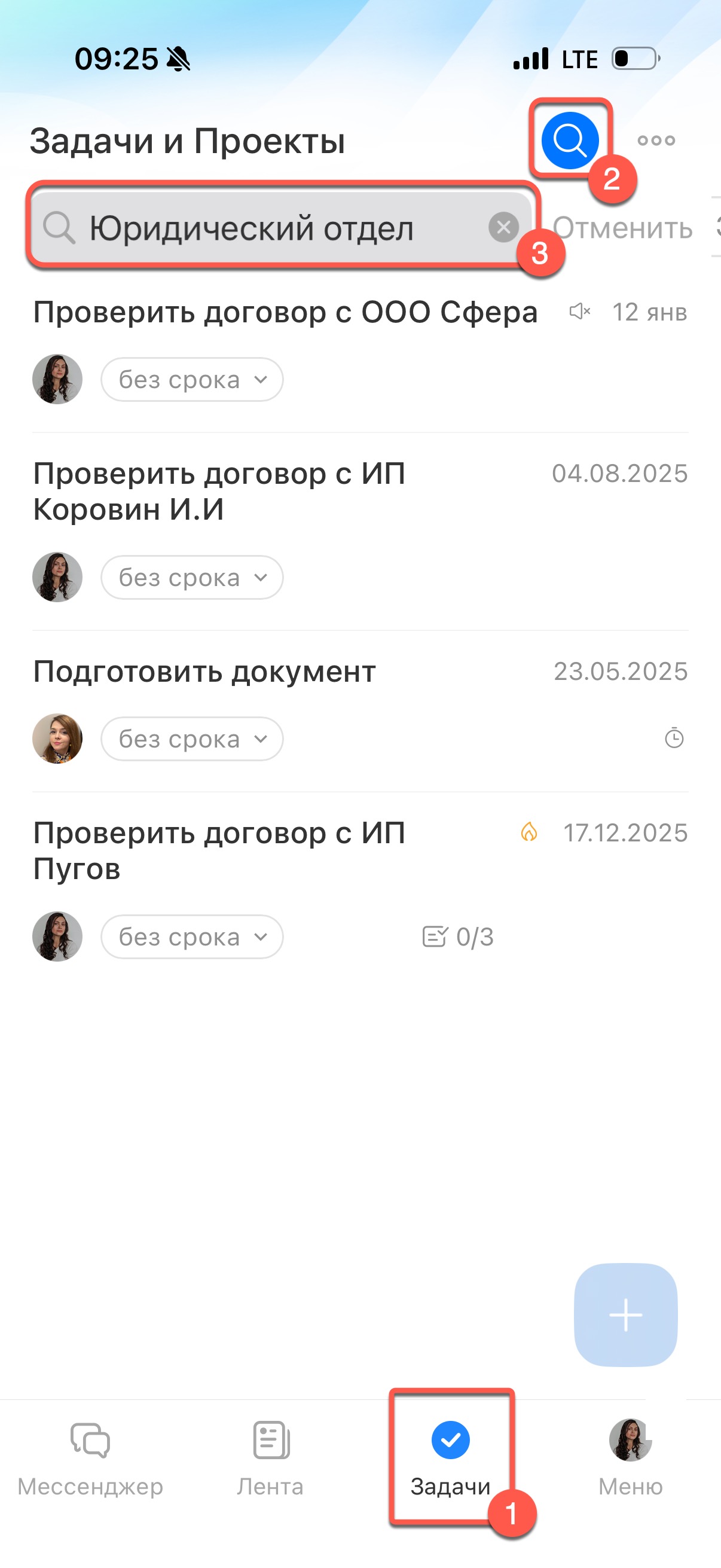721x1568 pixels.
Task: Open task 'Проверить договор с ИП Коровин И.И'
Action: pos(219,490)
